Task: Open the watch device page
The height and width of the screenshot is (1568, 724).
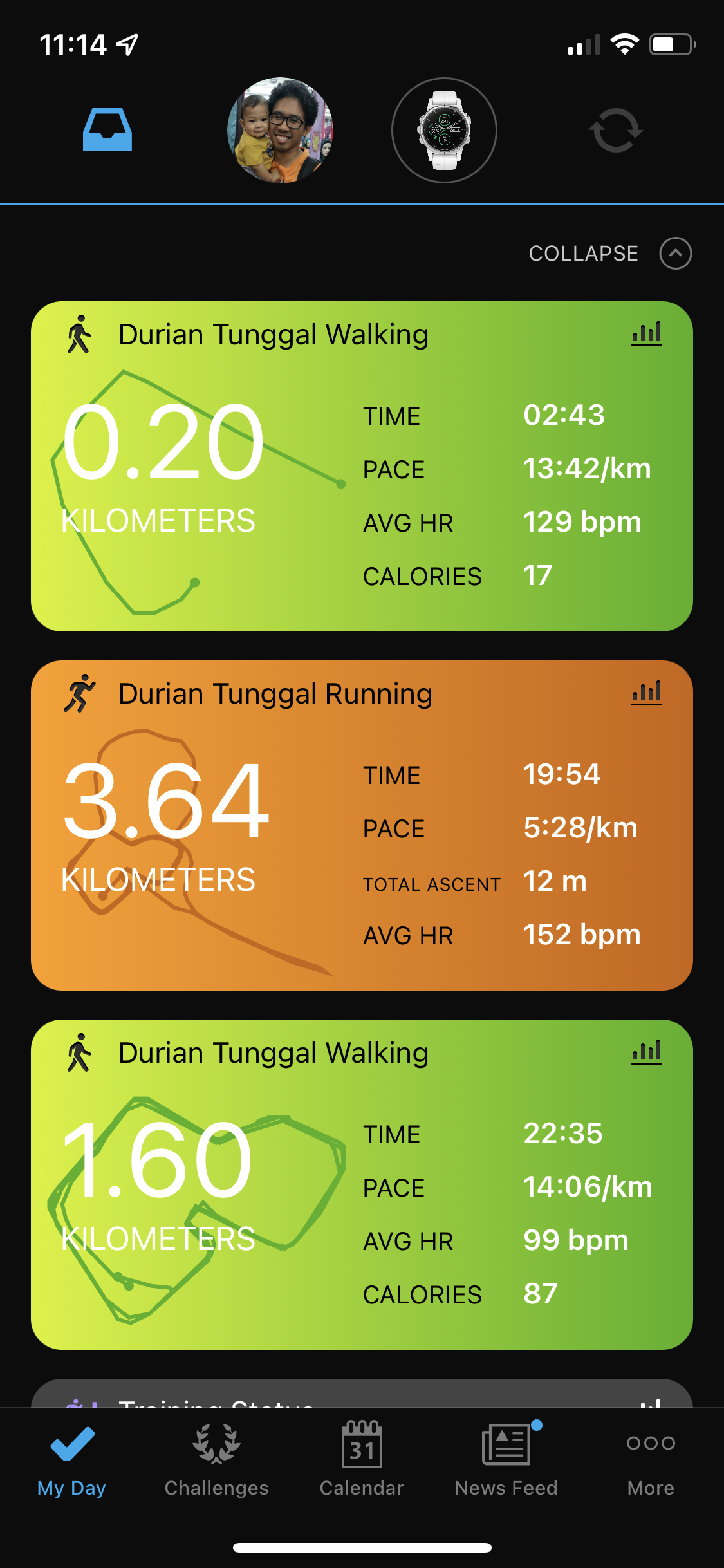Action: pos(444,130)
